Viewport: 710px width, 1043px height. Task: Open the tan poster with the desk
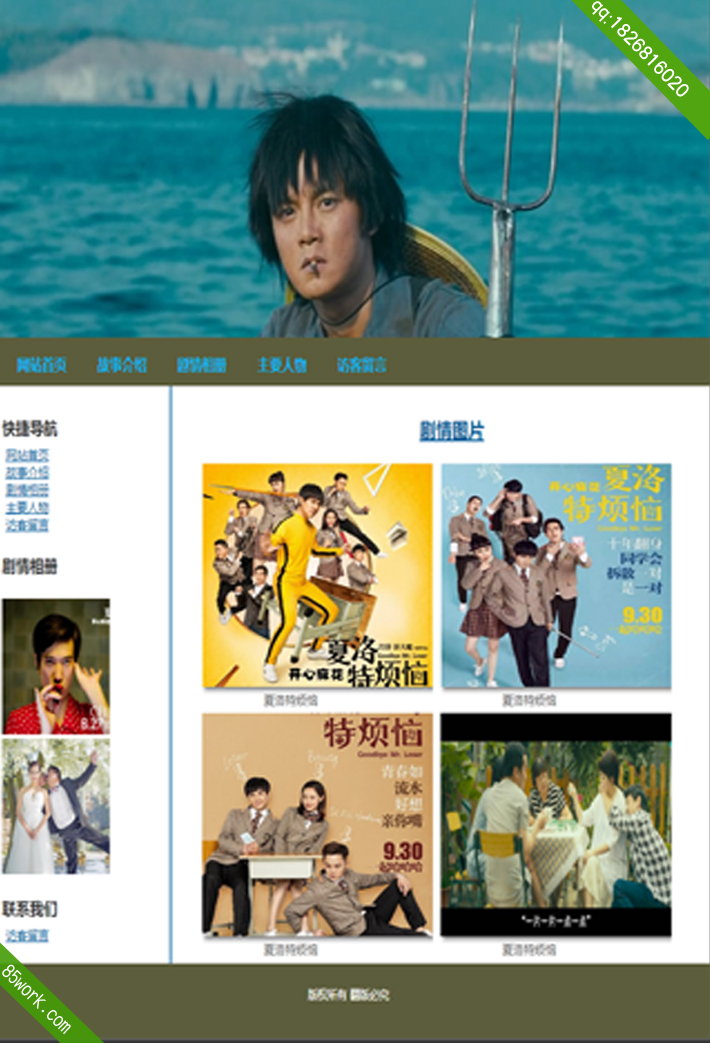[x=317, y=825]
